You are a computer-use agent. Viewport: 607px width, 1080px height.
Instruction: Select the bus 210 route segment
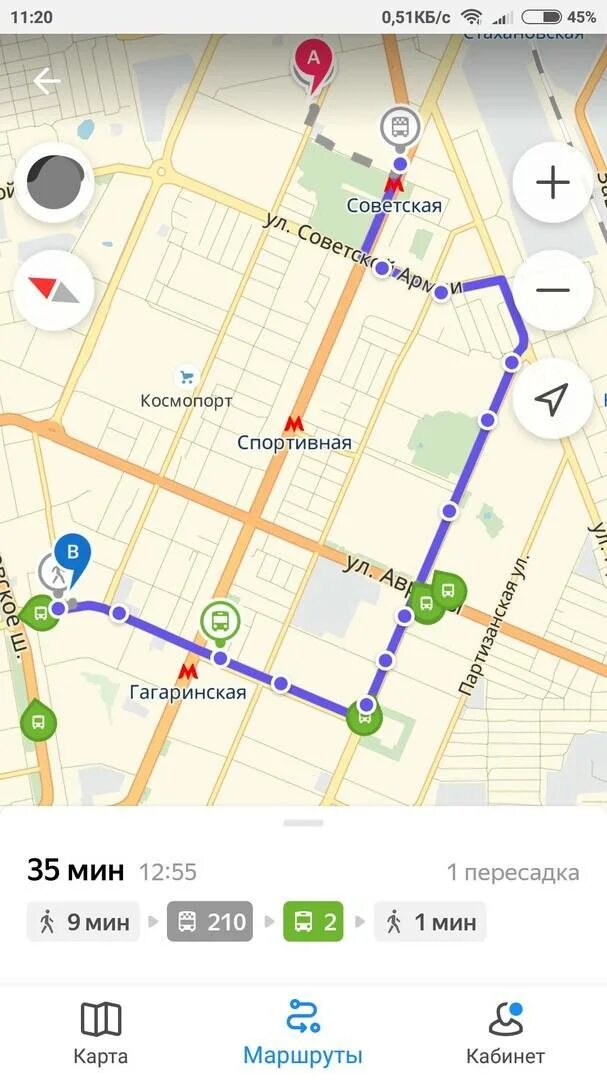[210, 921]
